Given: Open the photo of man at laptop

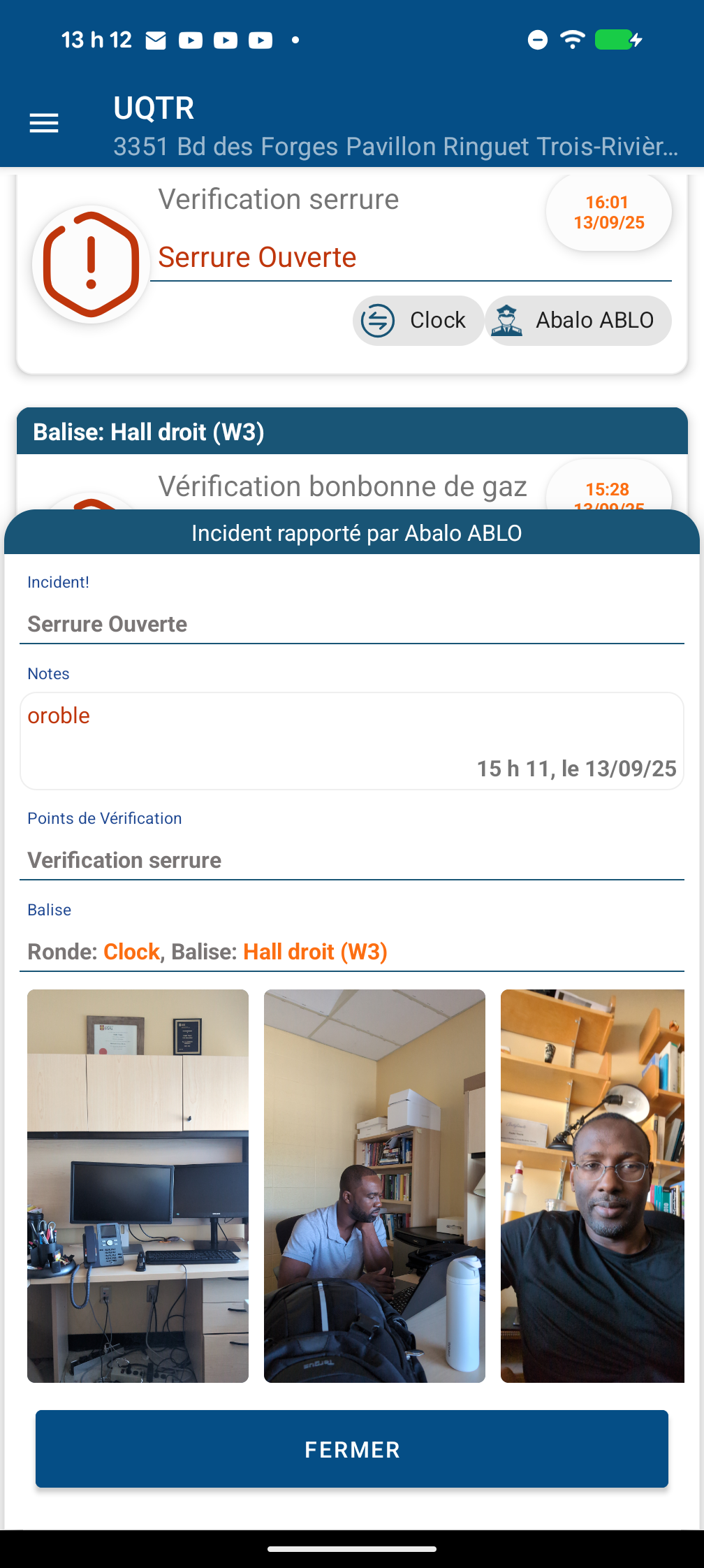Looking at the screenshot, I should [374, 1185].
